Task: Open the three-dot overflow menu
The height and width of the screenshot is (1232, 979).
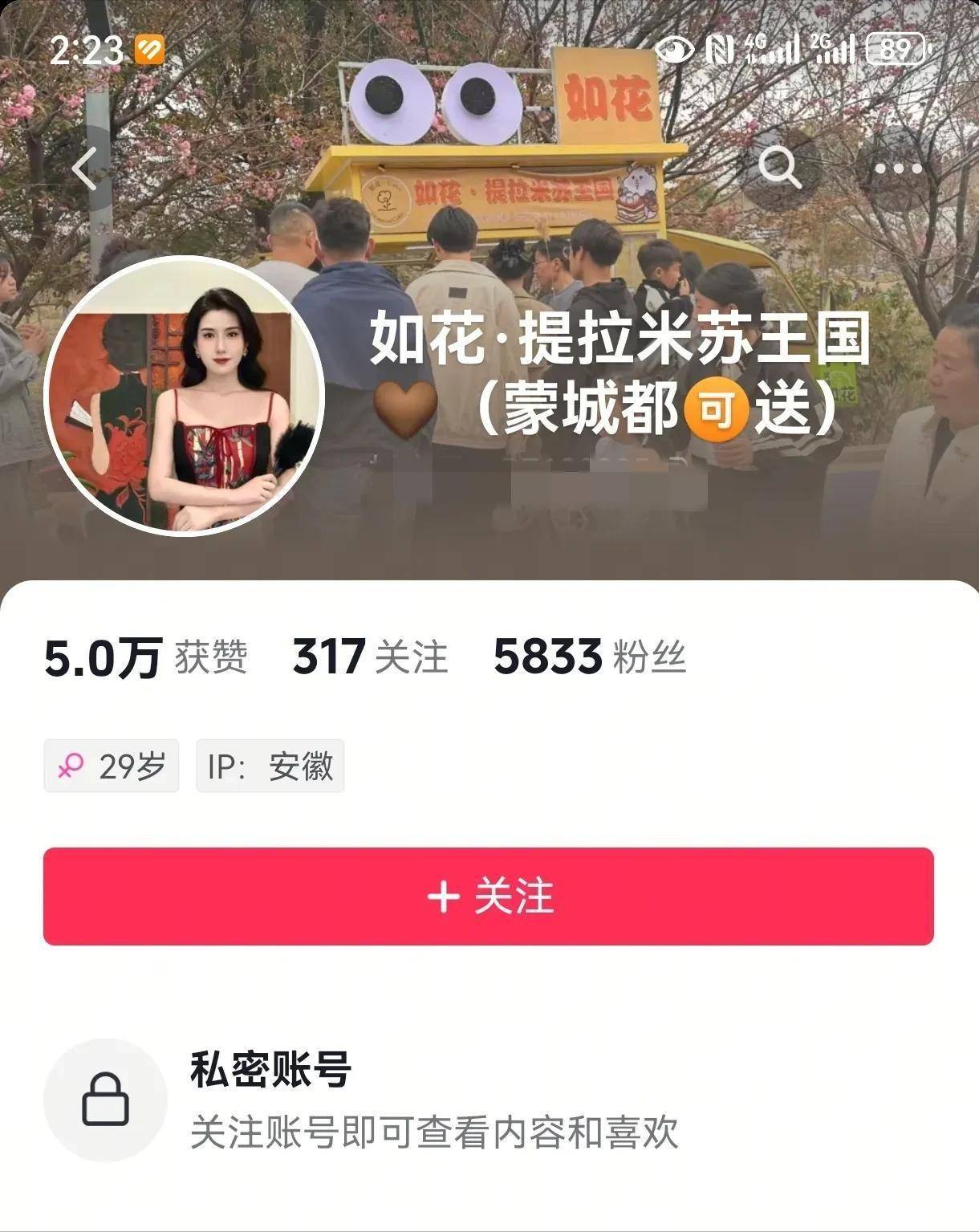Action: pyautogui.click(x=898, y=169)
